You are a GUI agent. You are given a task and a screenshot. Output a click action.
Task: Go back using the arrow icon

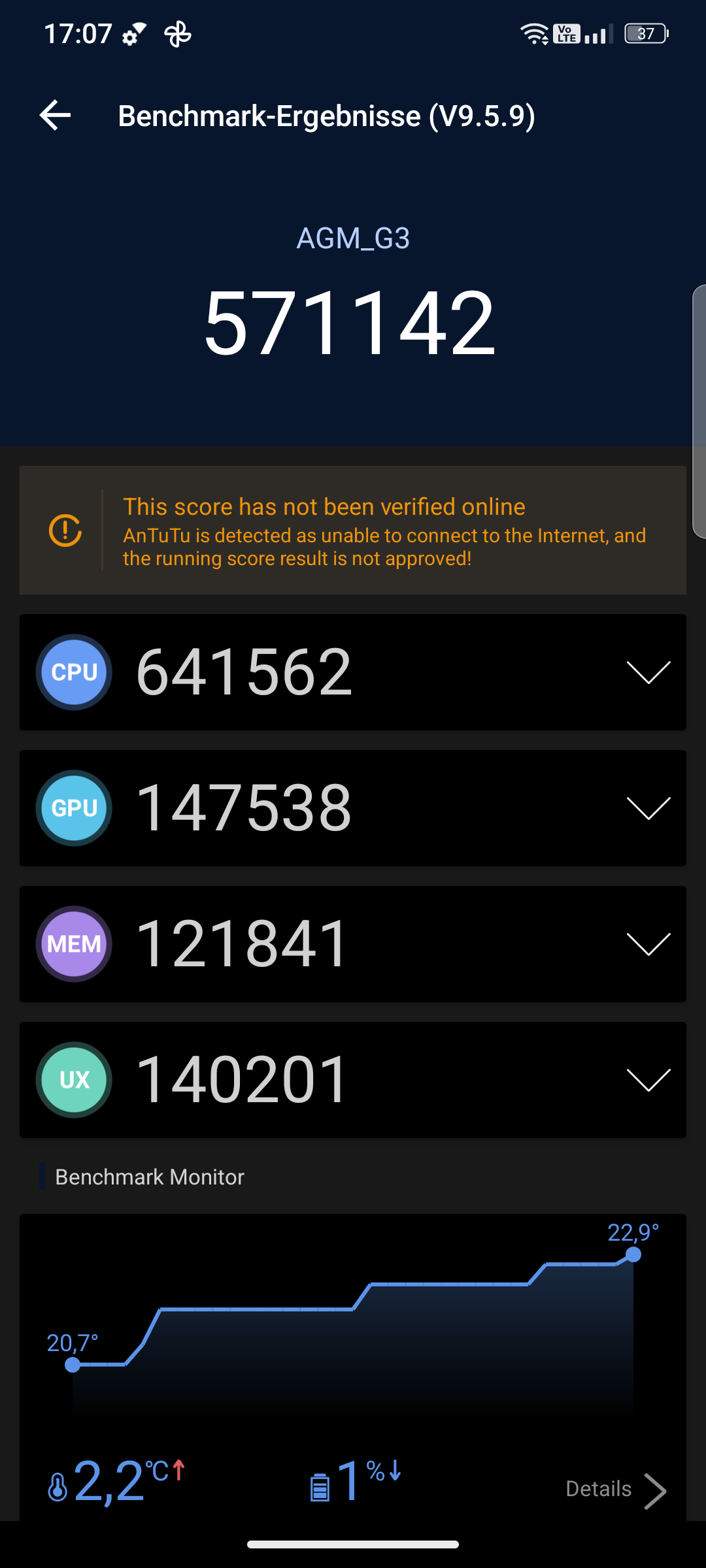tap(55, 116)
